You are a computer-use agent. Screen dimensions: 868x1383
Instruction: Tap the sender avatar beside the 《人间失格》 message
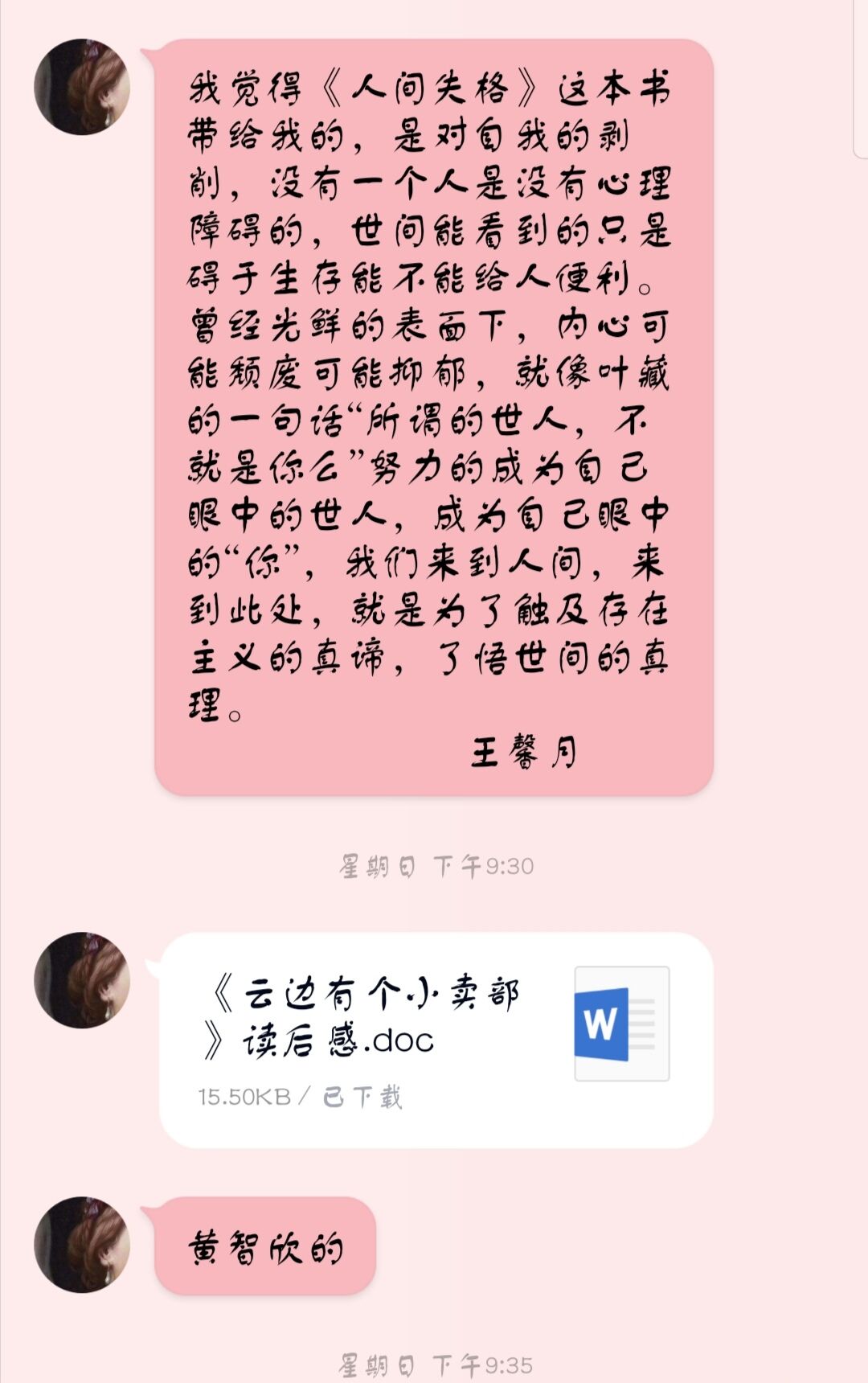click(82, 87)
